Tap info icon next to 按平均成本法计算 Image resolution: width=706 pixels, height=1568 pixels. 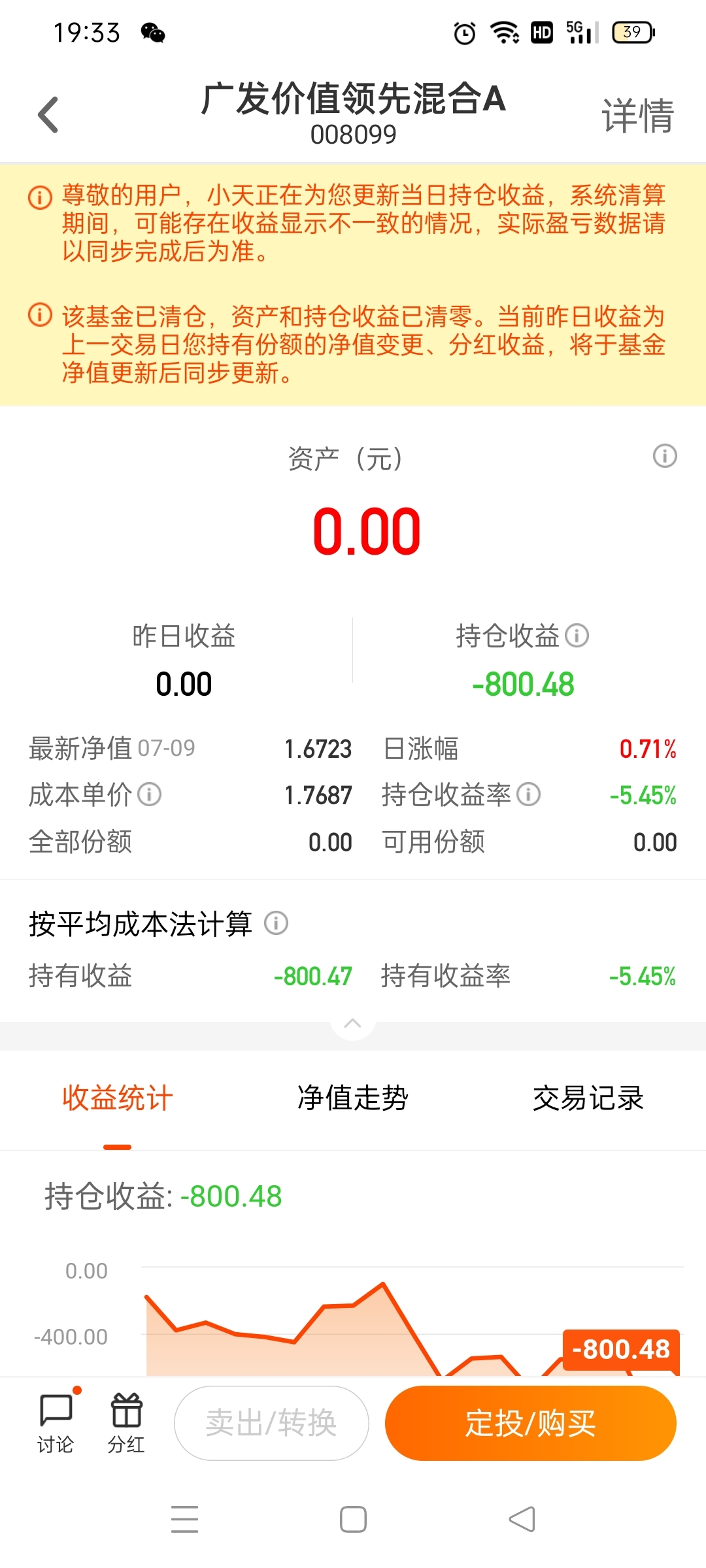coord(275,924)
